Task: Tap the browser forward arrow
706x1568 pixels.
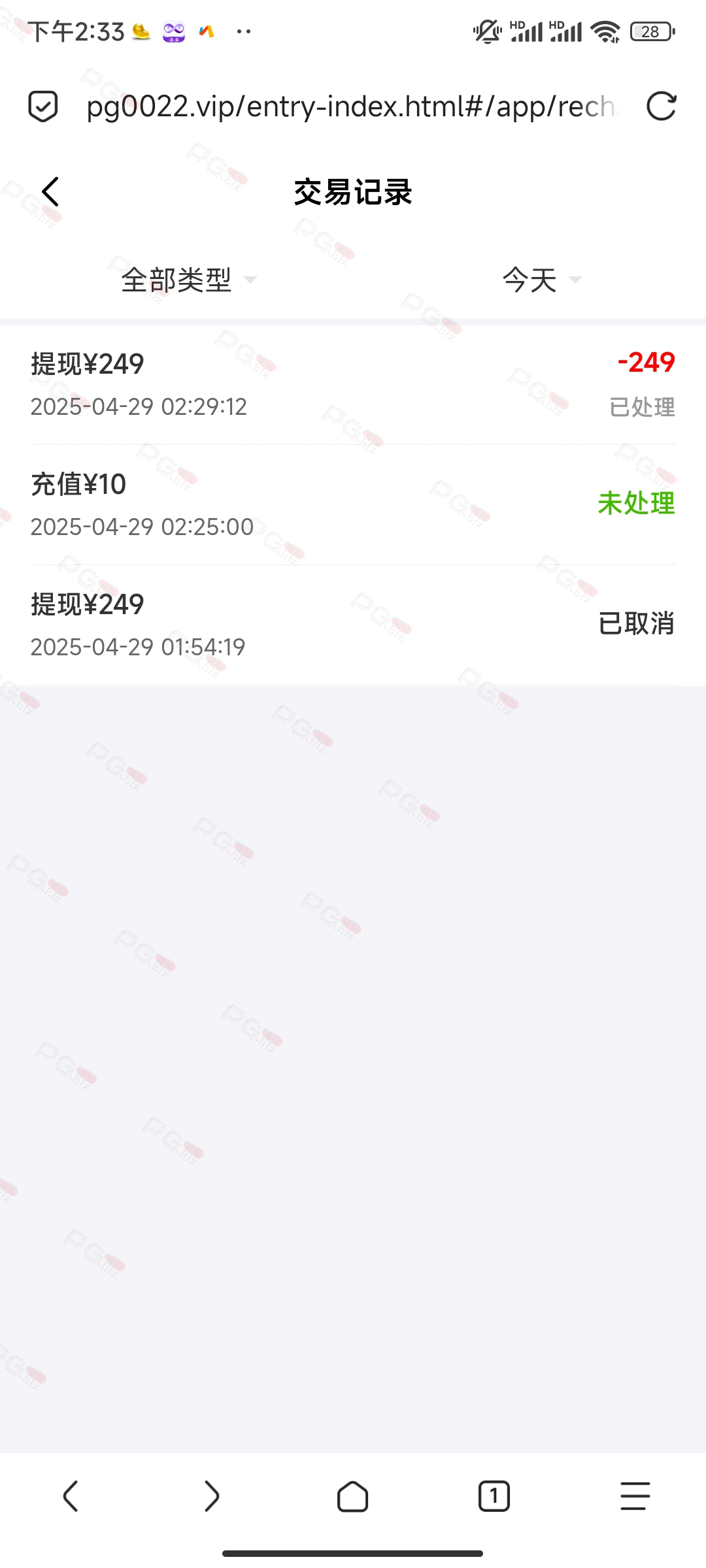Action: click(x=212, y=1496)
